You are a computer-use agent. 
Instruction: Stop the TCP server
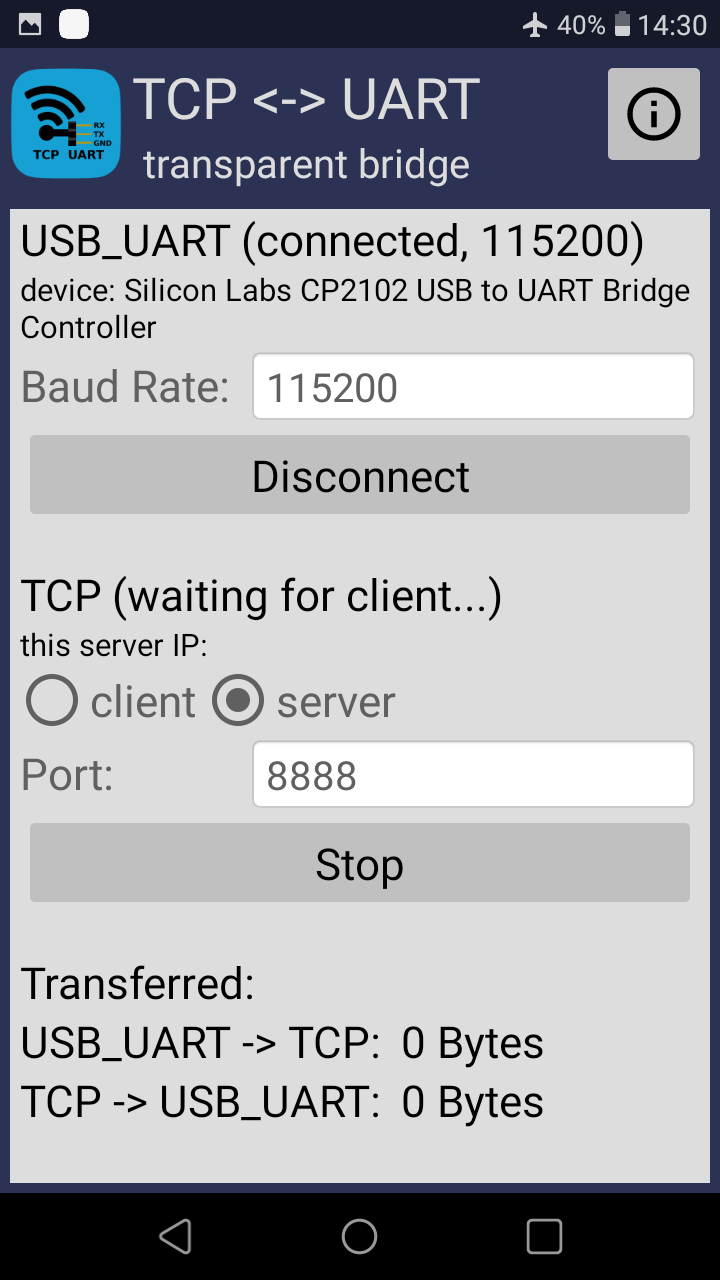click(x=360, y=863)
